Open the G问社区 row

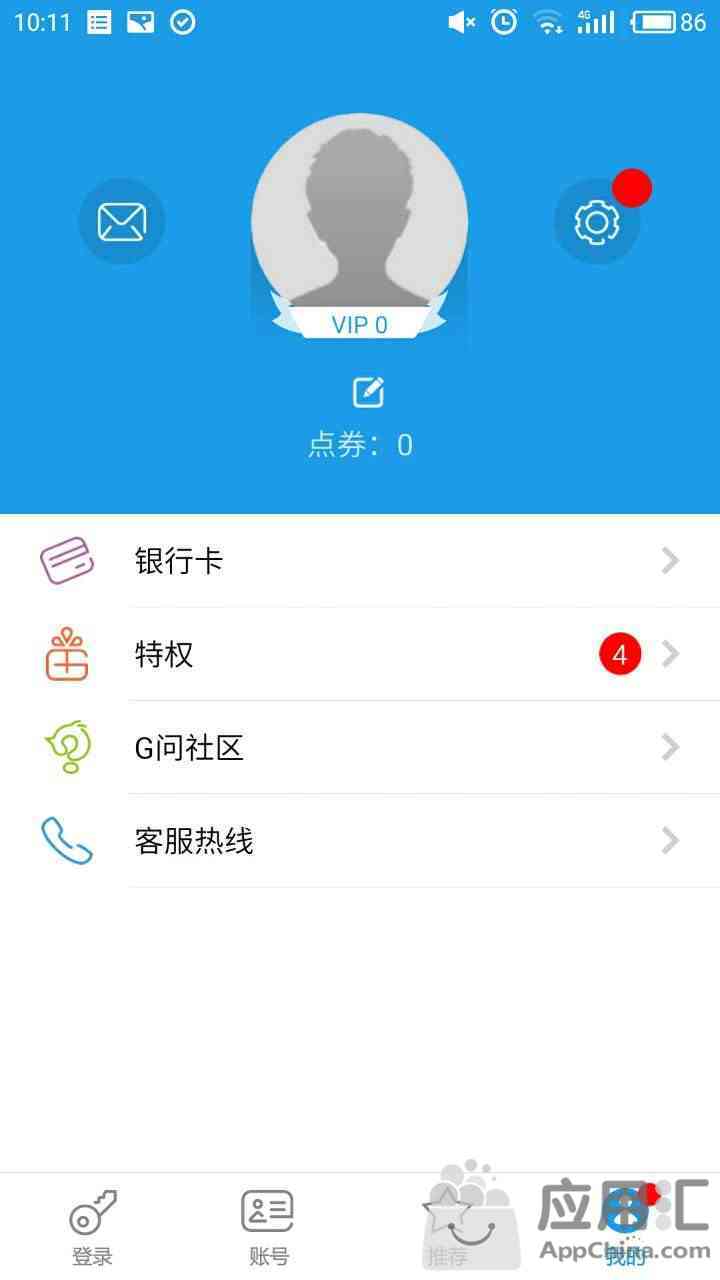pyautogui.click(x=360, y=748)
